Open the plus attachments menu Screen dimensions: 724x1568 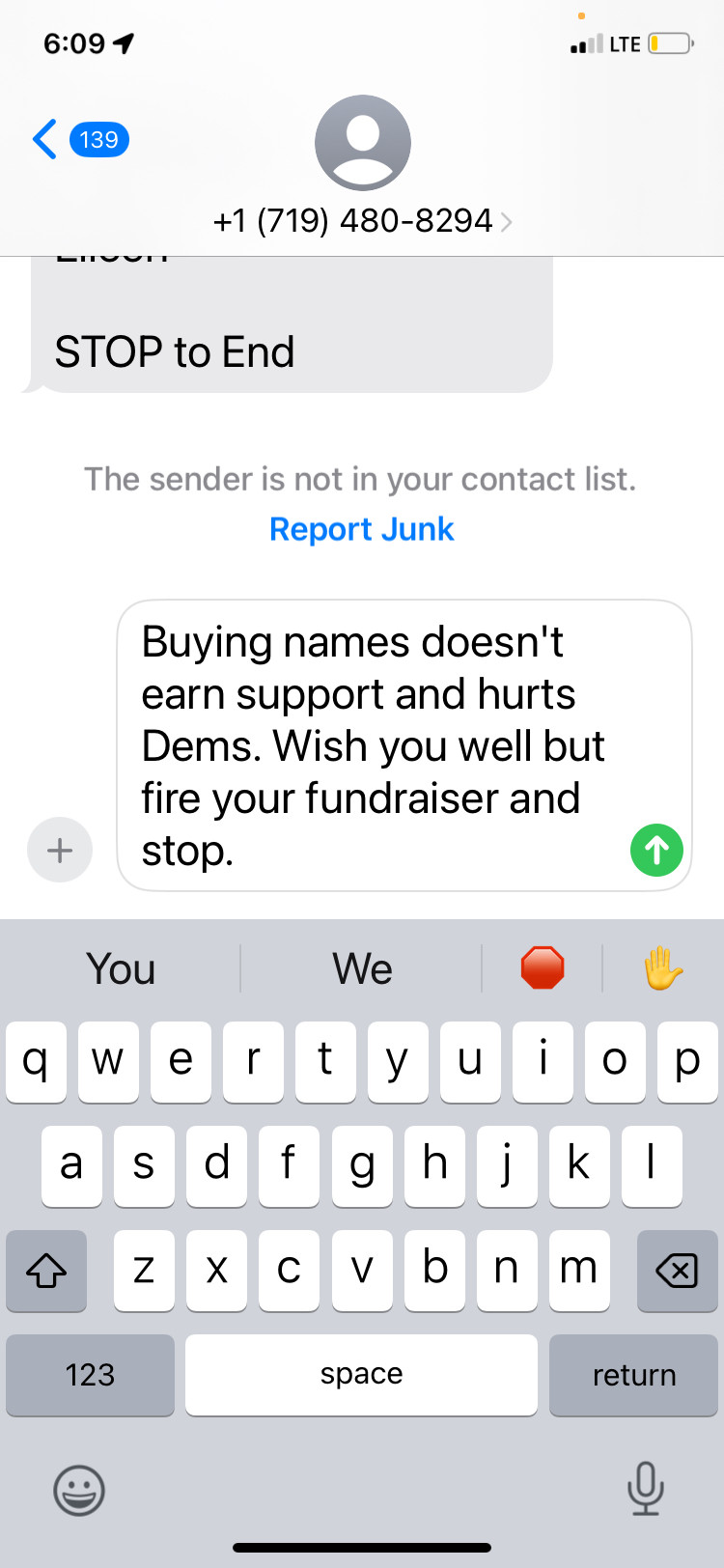60,850
